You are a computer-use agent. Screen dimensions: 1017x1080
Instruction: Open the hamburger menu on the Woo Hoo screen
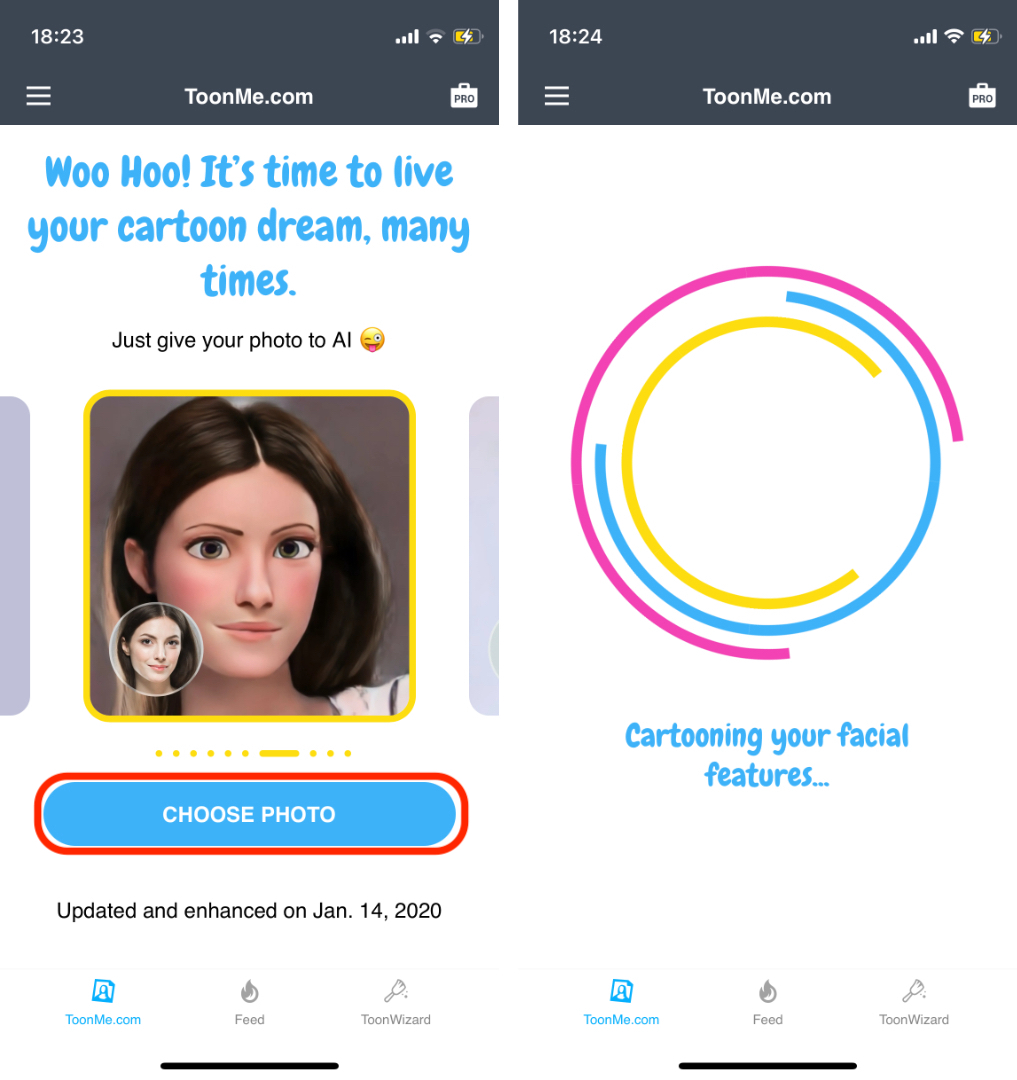39,96
